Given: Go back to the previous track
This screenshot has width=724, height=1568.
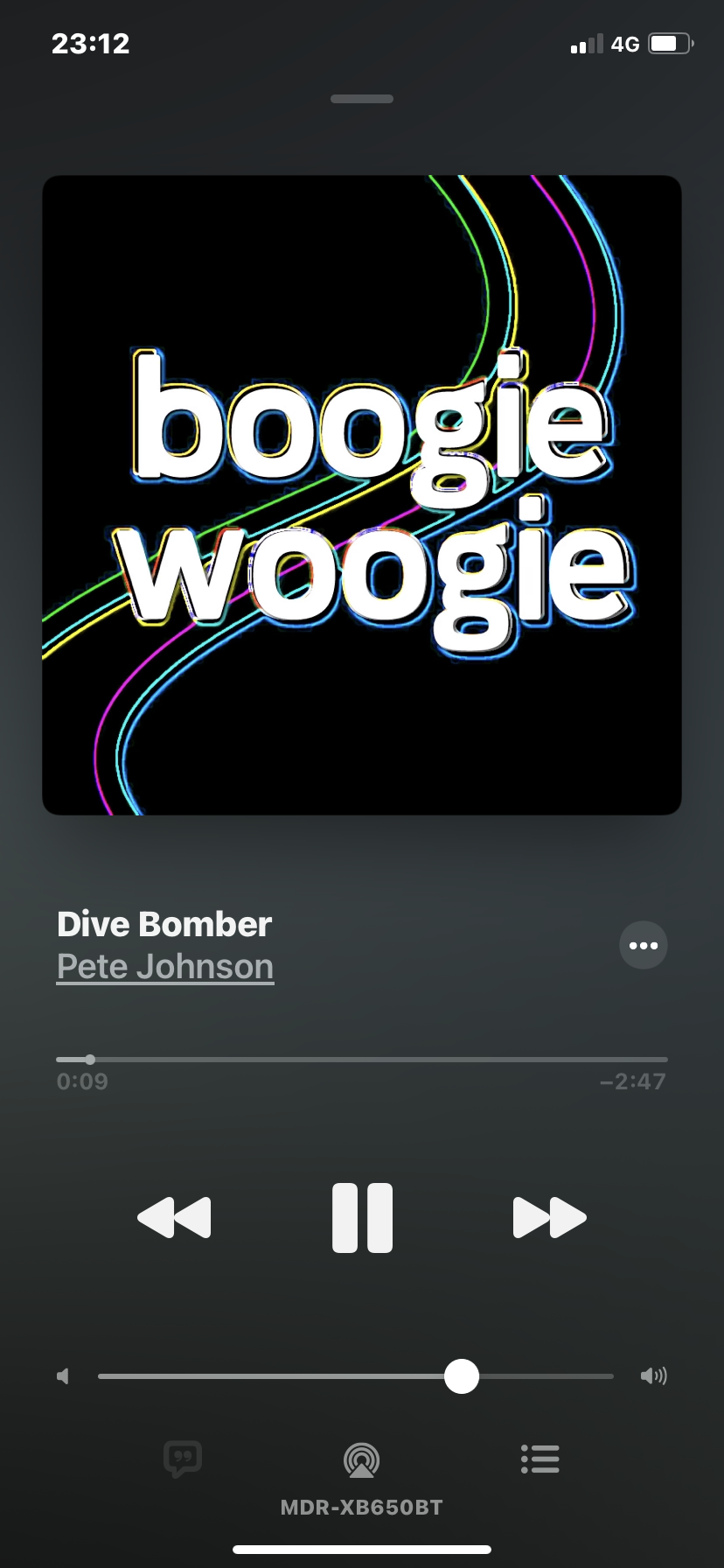Looking at the screenshot, I should tap(175, 1217).
